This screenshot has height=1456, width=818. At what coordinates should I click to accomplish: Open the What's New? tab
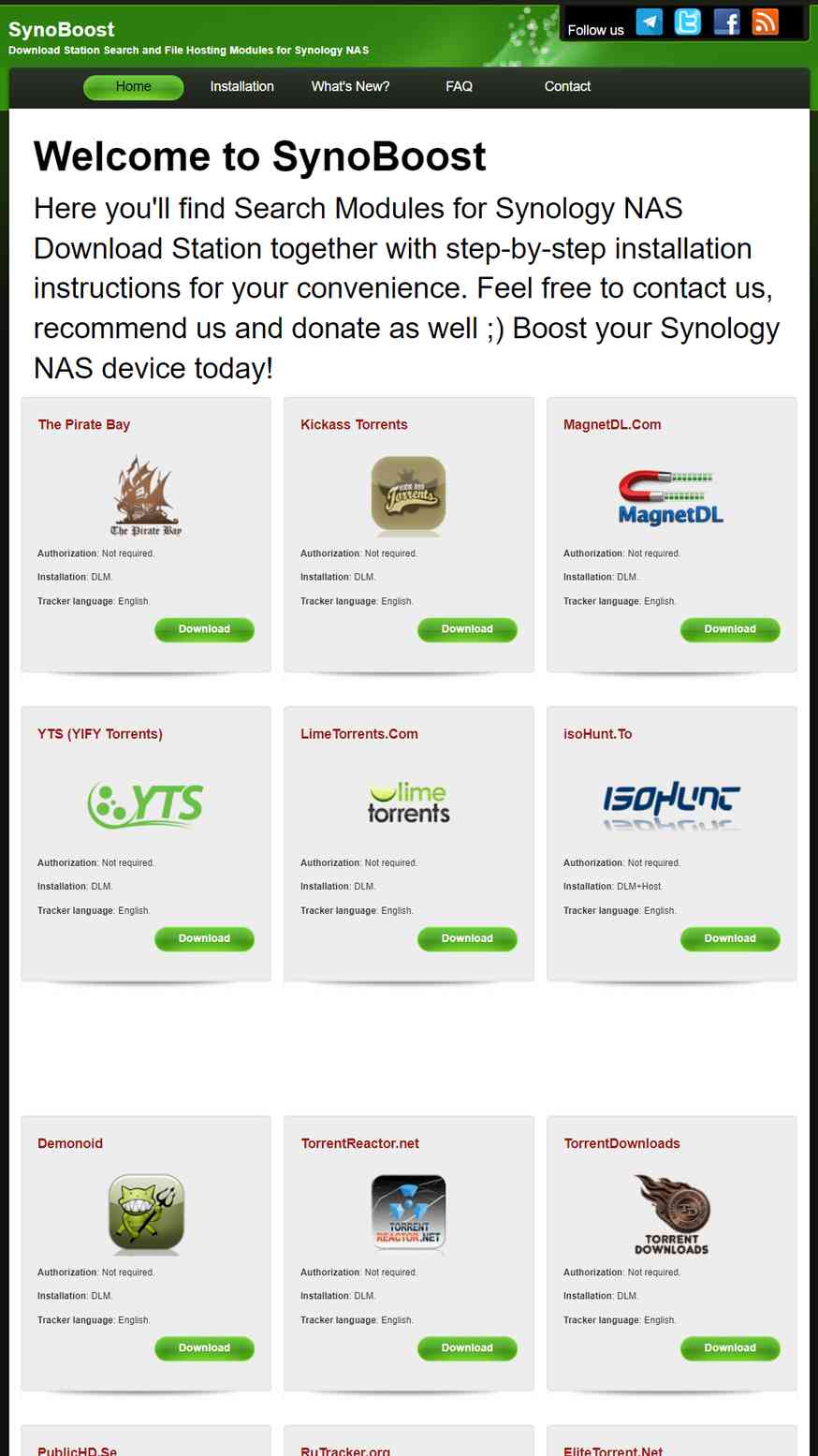[350, 87]
